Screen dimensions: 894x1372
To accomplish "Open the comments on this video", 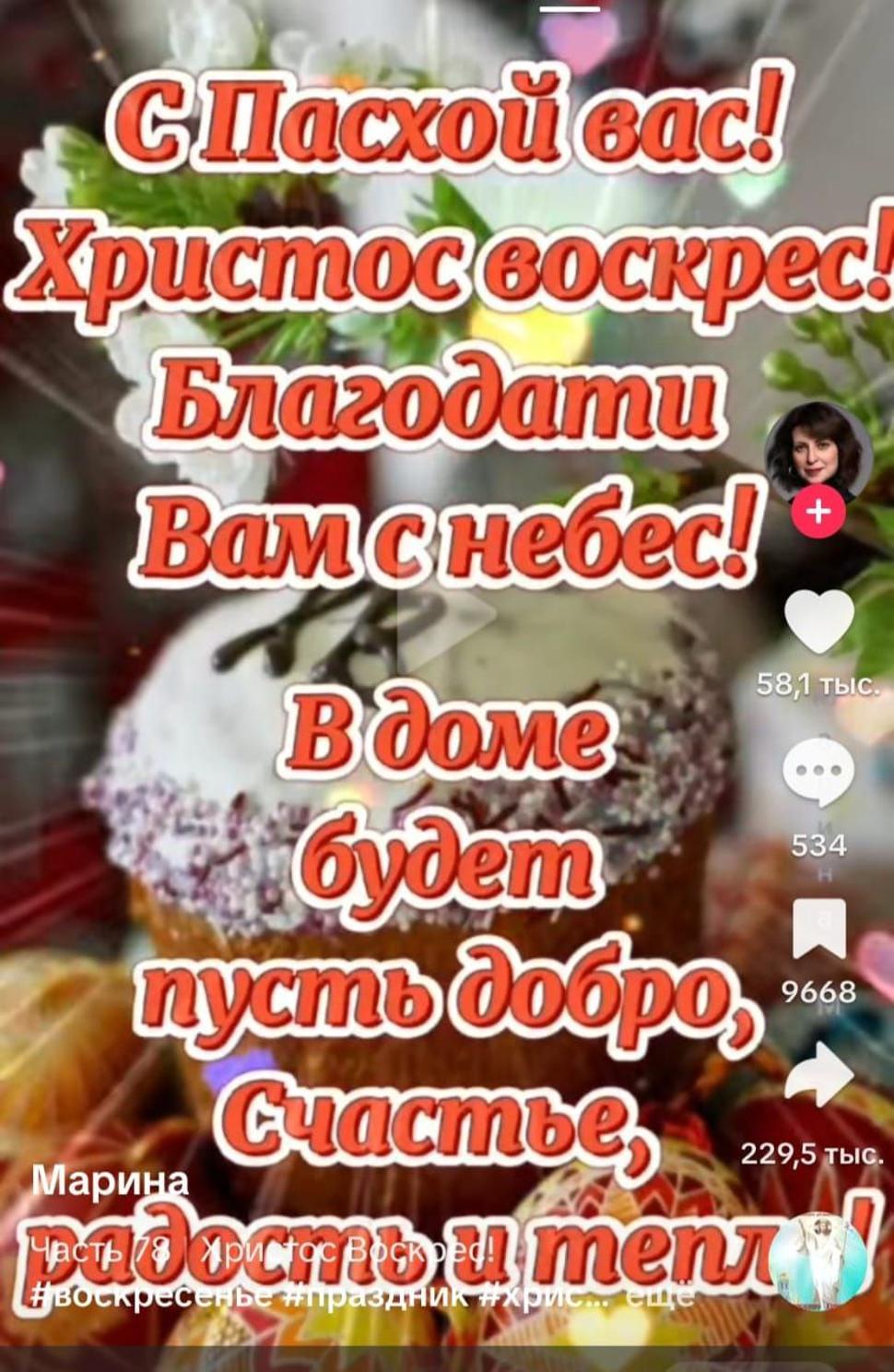I will (x=818, y=771).
